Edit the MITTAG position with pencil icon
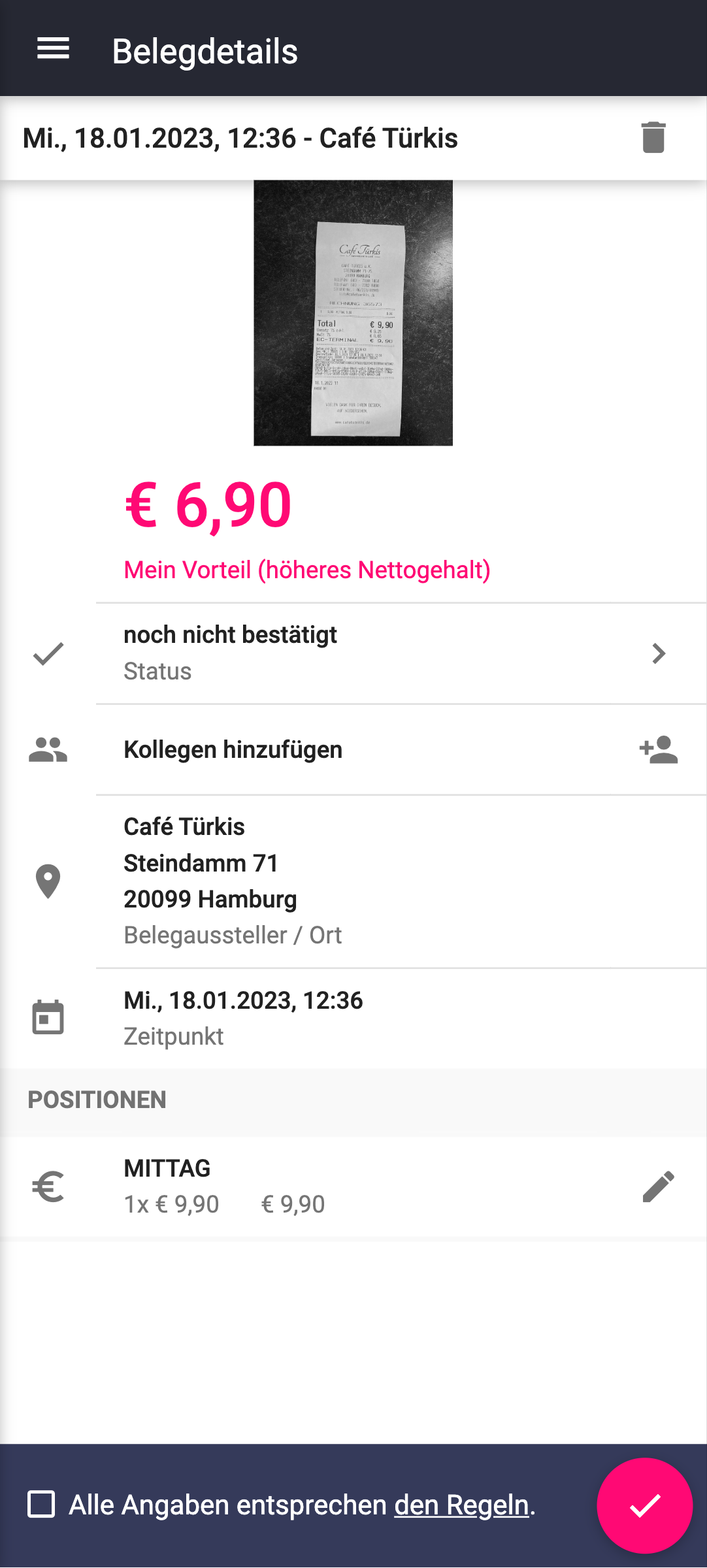Viewport: 707px width, 1568px height. pos(658,1186)
